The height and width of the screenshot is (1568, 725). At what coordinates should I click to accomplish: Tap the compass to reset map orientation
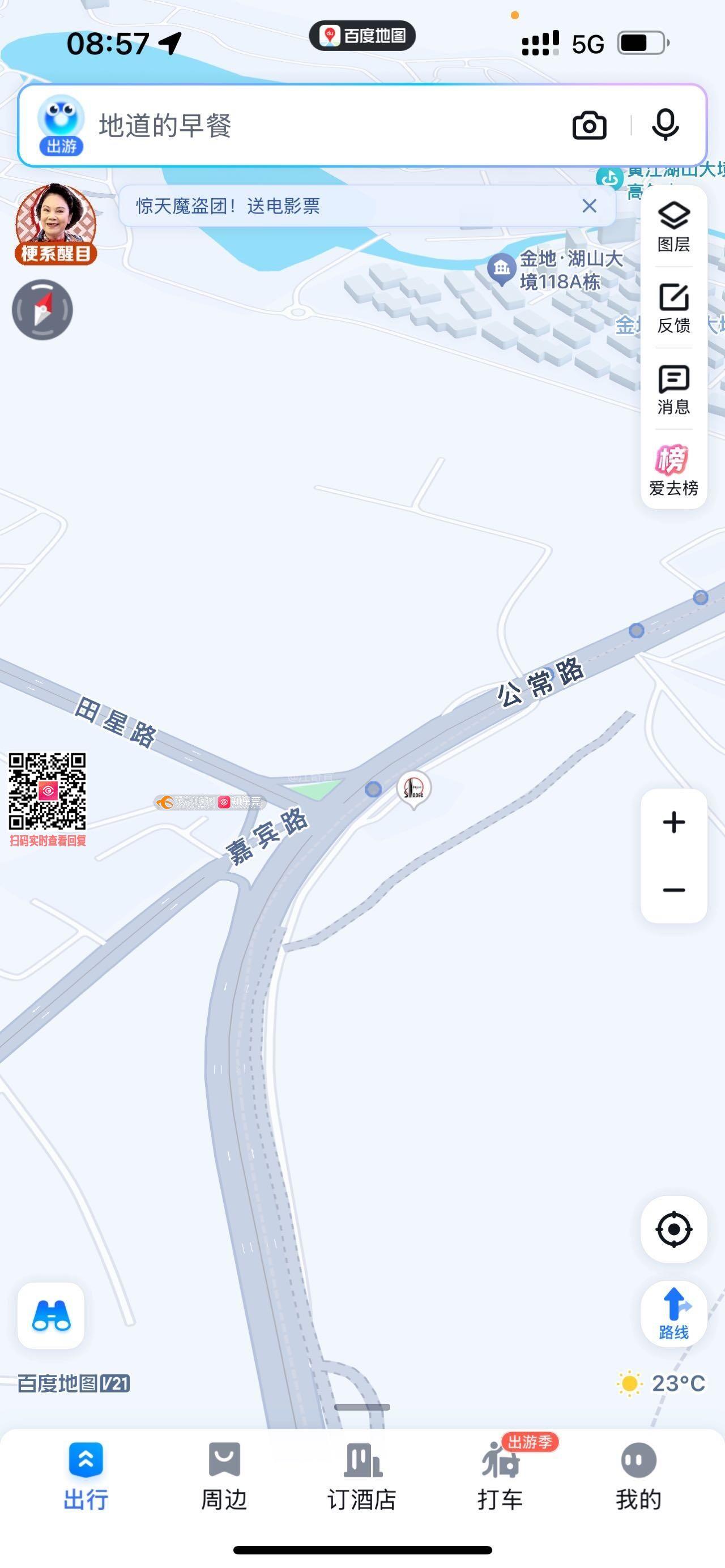coord(42,310)
